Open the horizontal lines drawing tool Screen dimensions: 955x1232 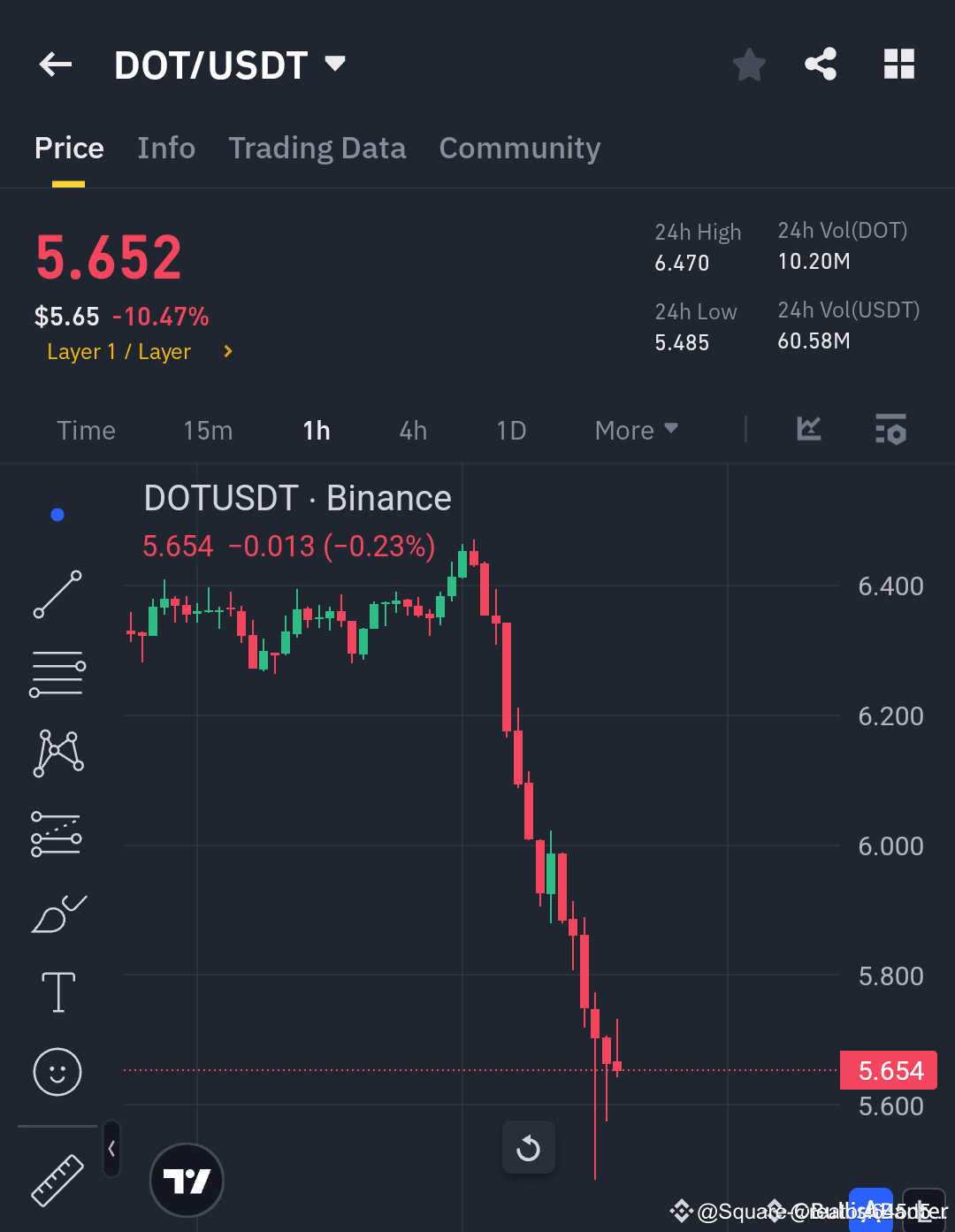pos(57,674)
